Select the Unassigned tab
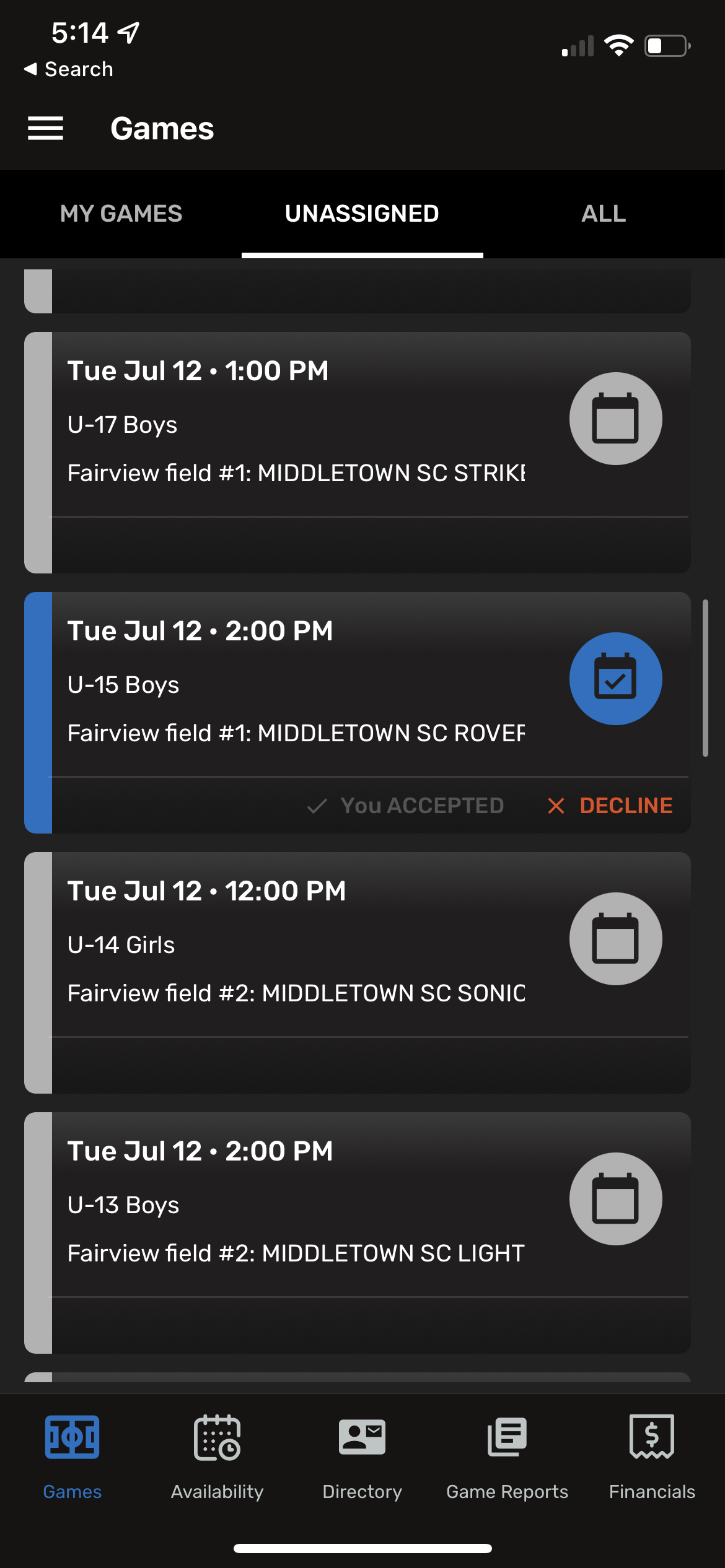The height and width of the screenshot is (1568, 725). tap(362, 214)
